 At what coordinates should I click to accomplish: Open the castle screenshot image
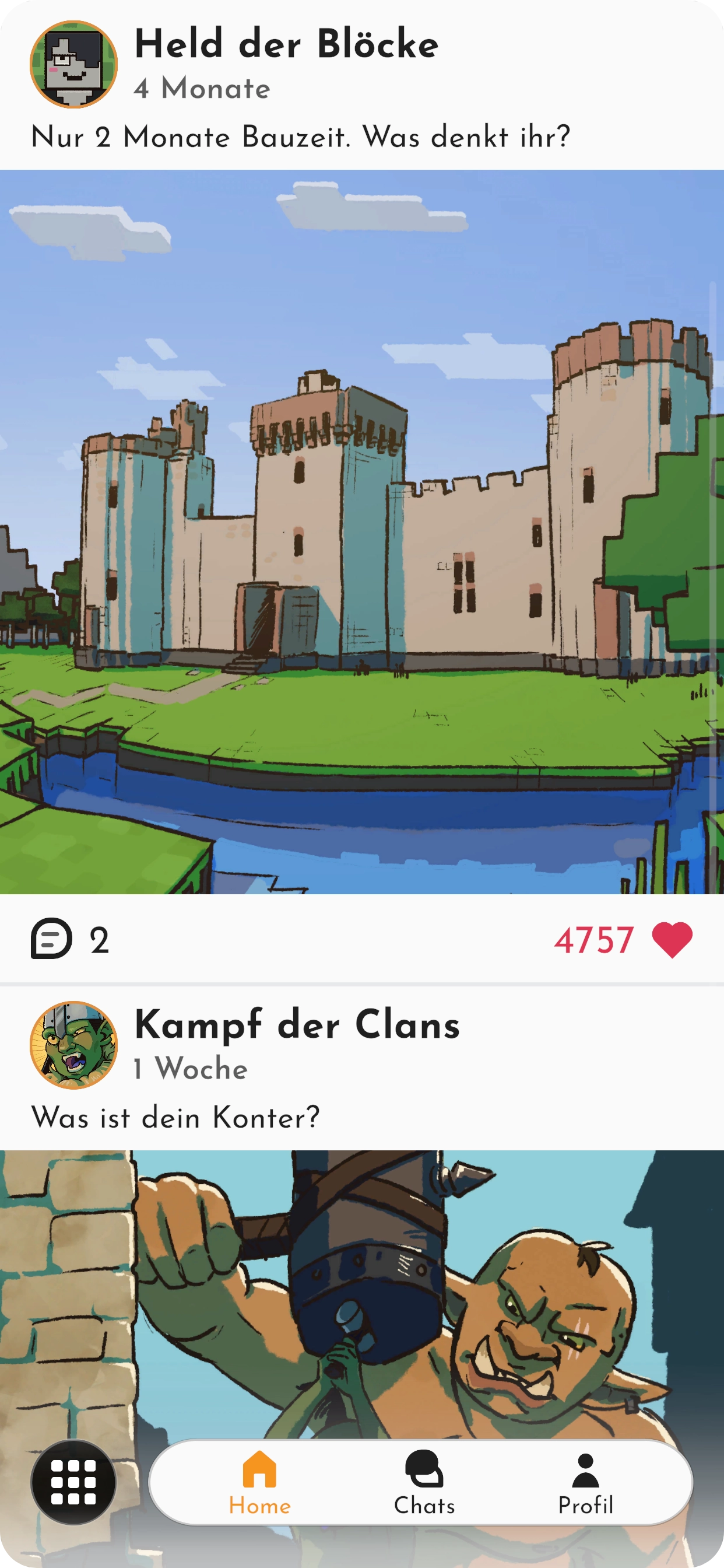[362, 535]
